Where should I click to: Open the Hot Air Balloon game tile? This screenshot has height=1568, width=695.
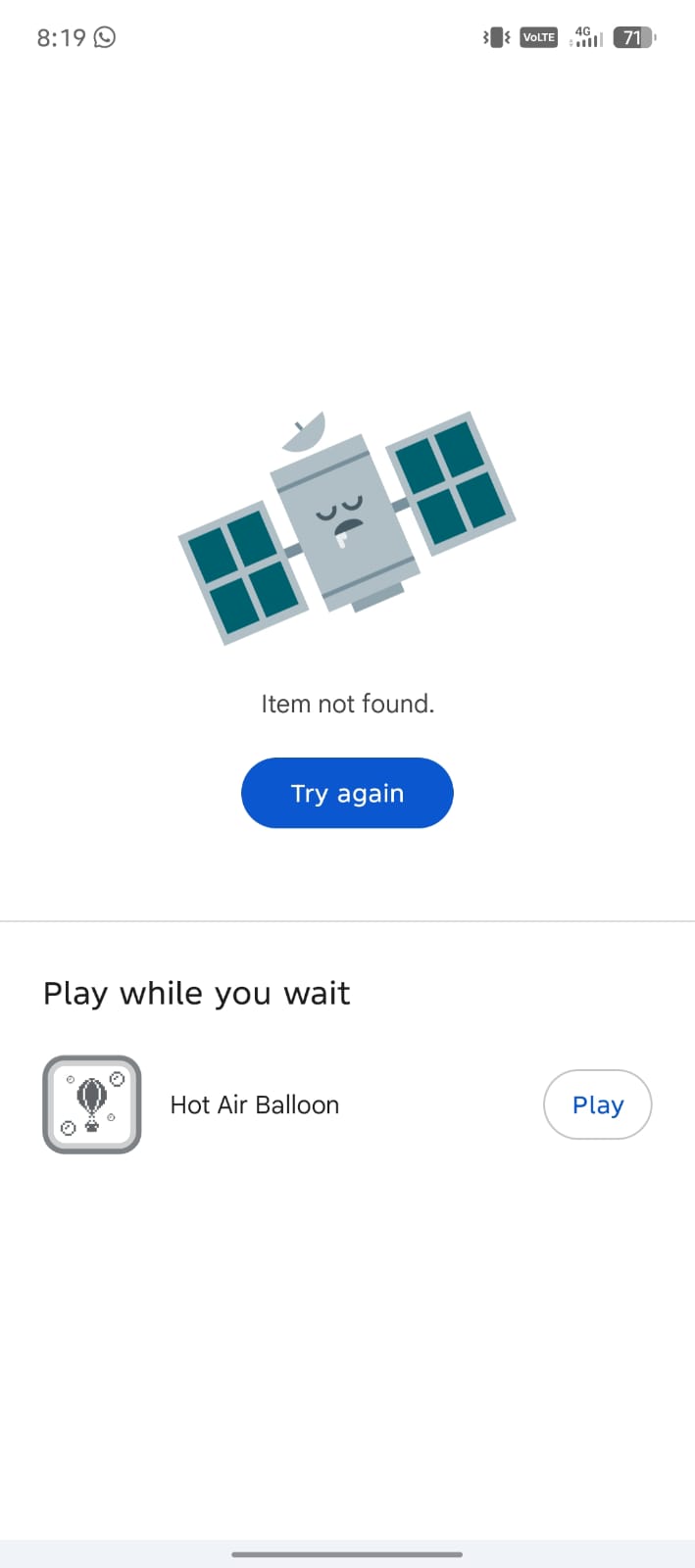pyautogui.click(x=92, y=1104)
